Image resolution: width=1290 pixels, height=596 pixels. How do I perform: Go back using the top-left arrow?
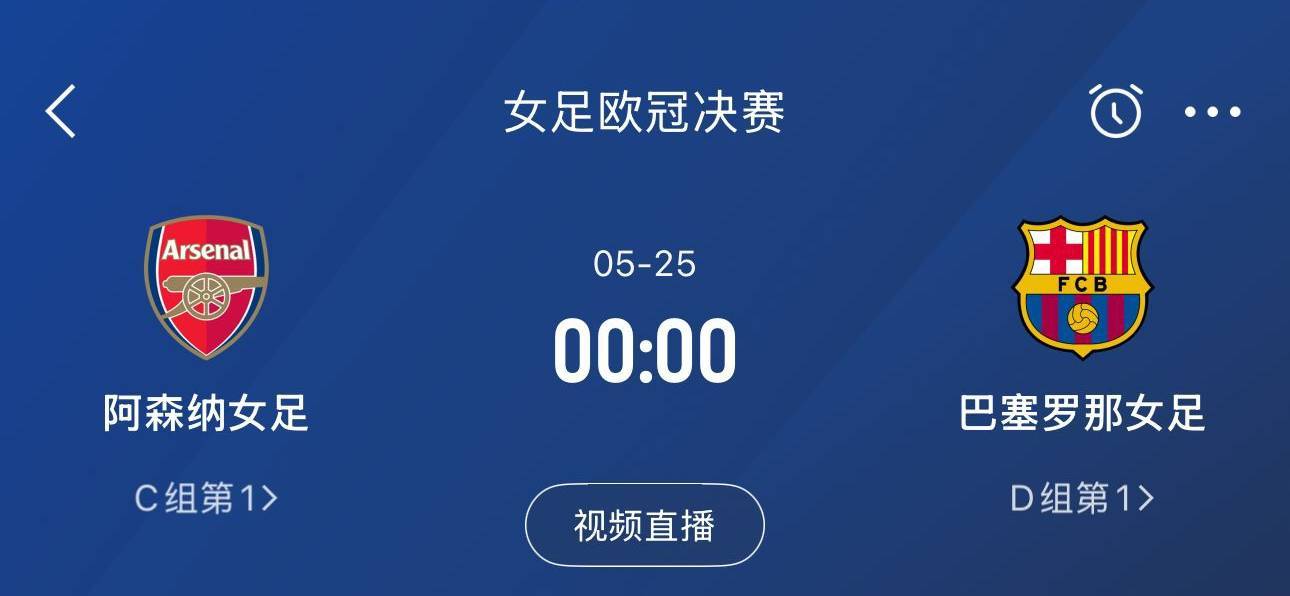[x=60, y=111]
